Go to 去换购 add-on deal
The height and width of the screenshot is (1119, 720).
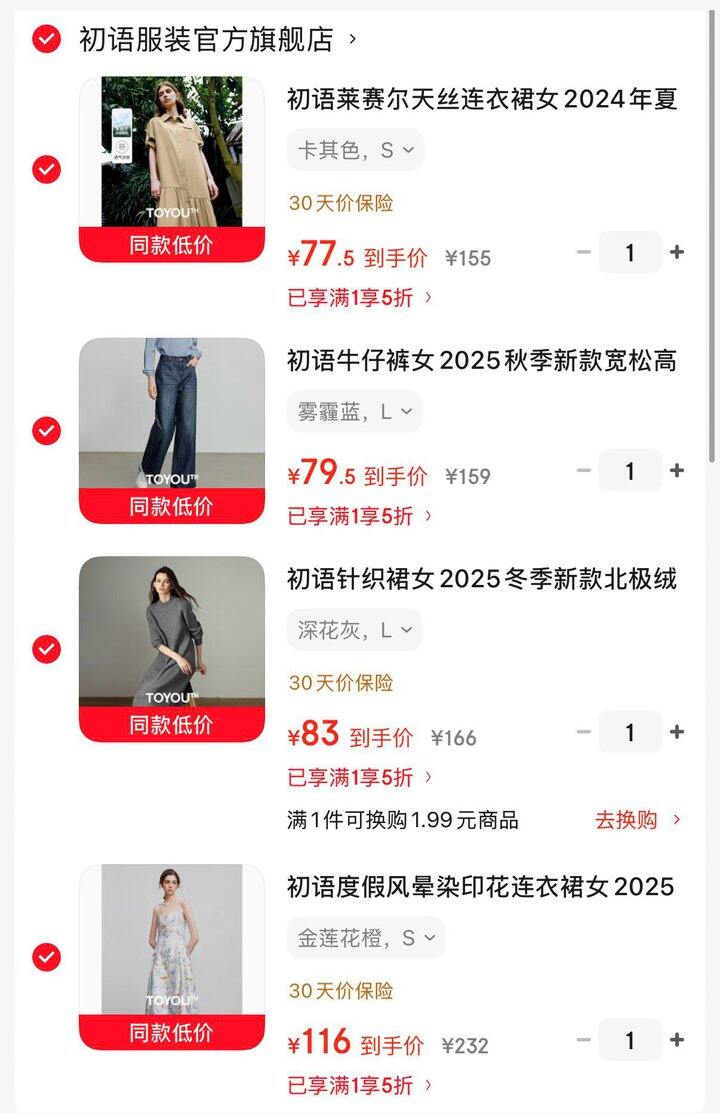point(637,820)
